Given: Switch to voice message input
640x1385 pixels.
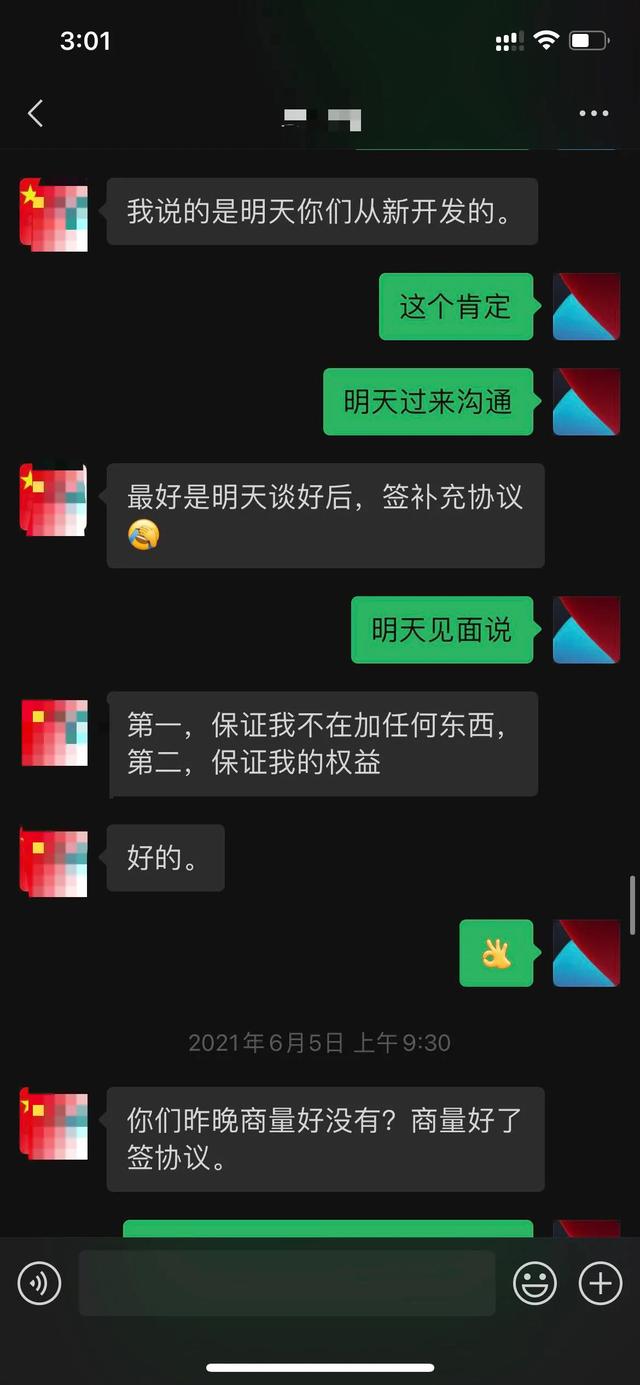Looking at the screenshot, I should pos(40,1283).
